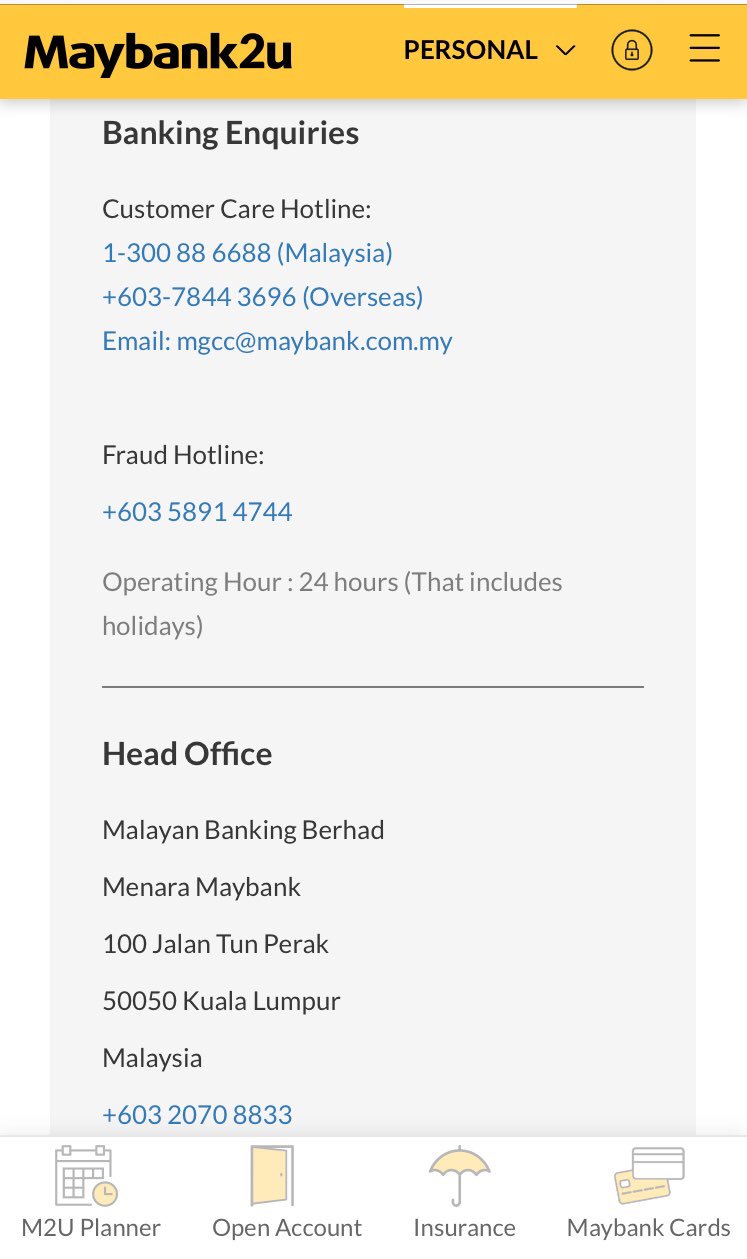Call head office number +603 2070 8833
Image resolution: width=747 pixels, height=1259 pixels.
pyautogui.click(x=197, y=1115)
